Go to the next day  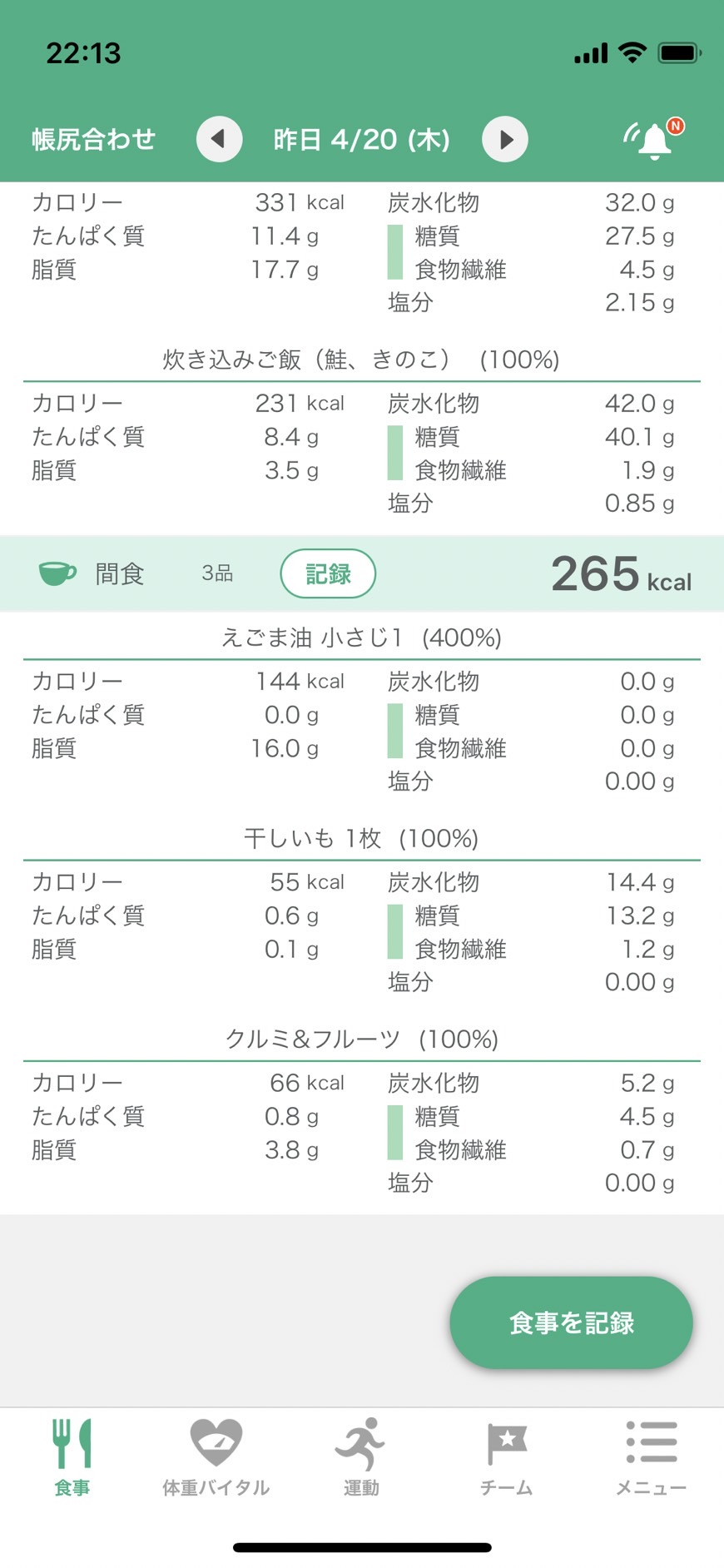pyautogui.click(x=505, y=139)
